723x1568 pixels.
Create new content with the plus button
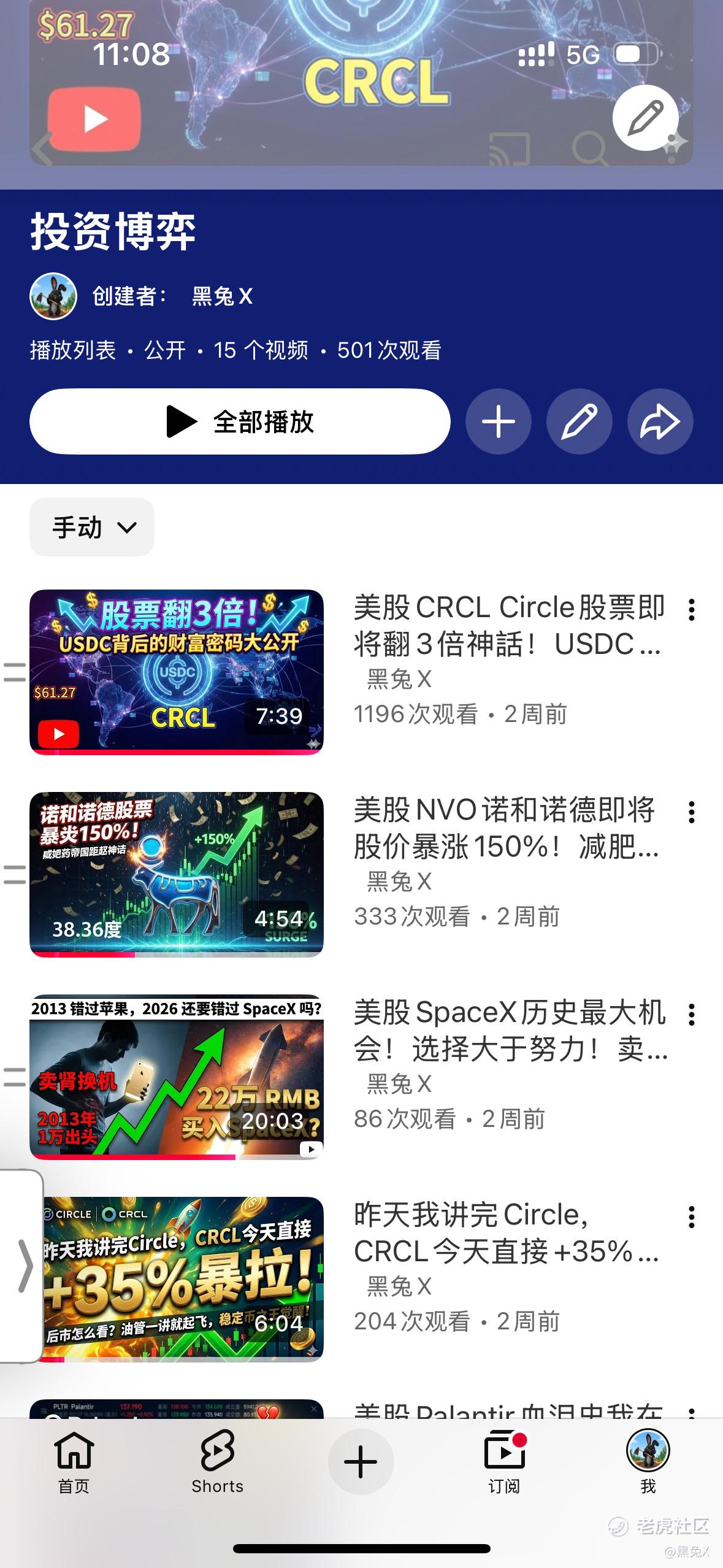(x=361, y=1462)
